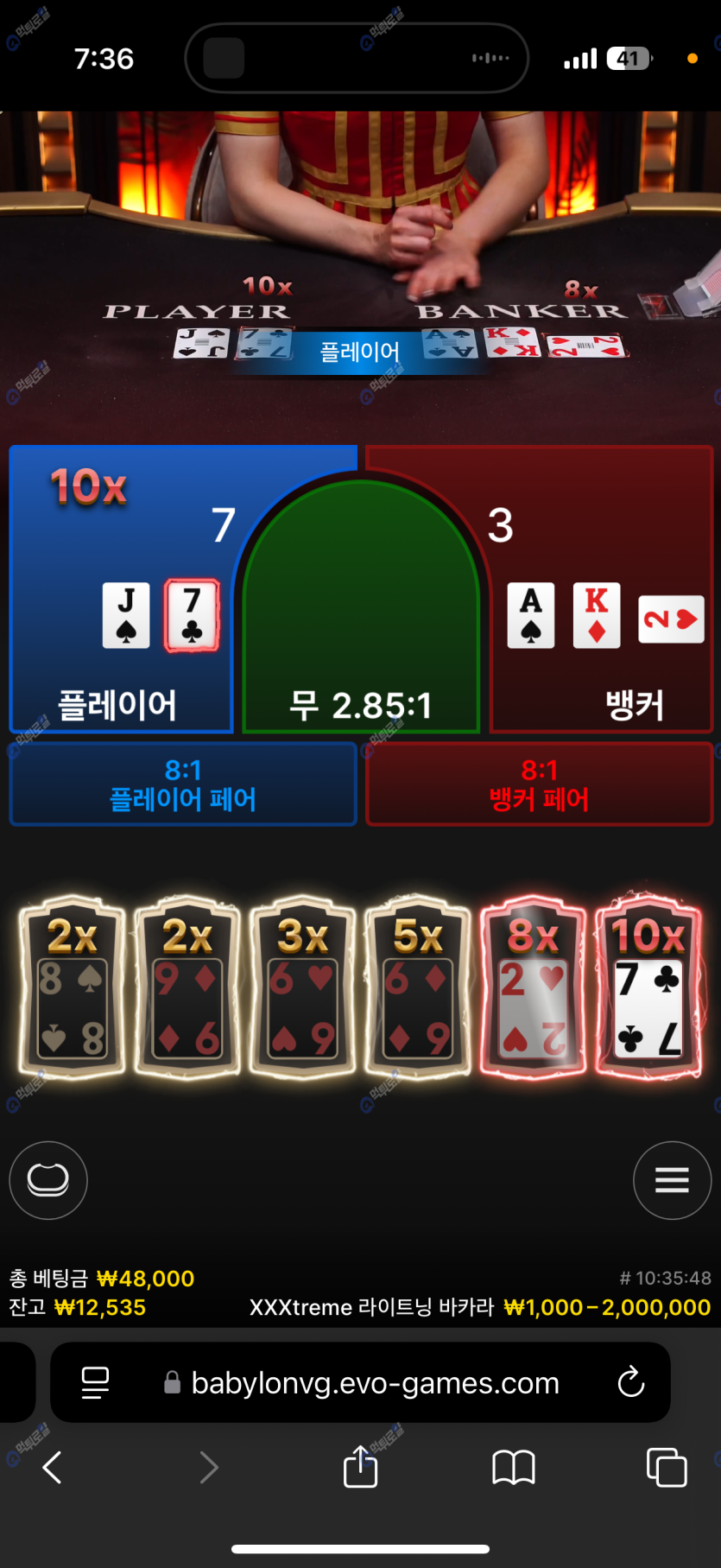
Task: Open the live chat bubble
Action: 48,1180
